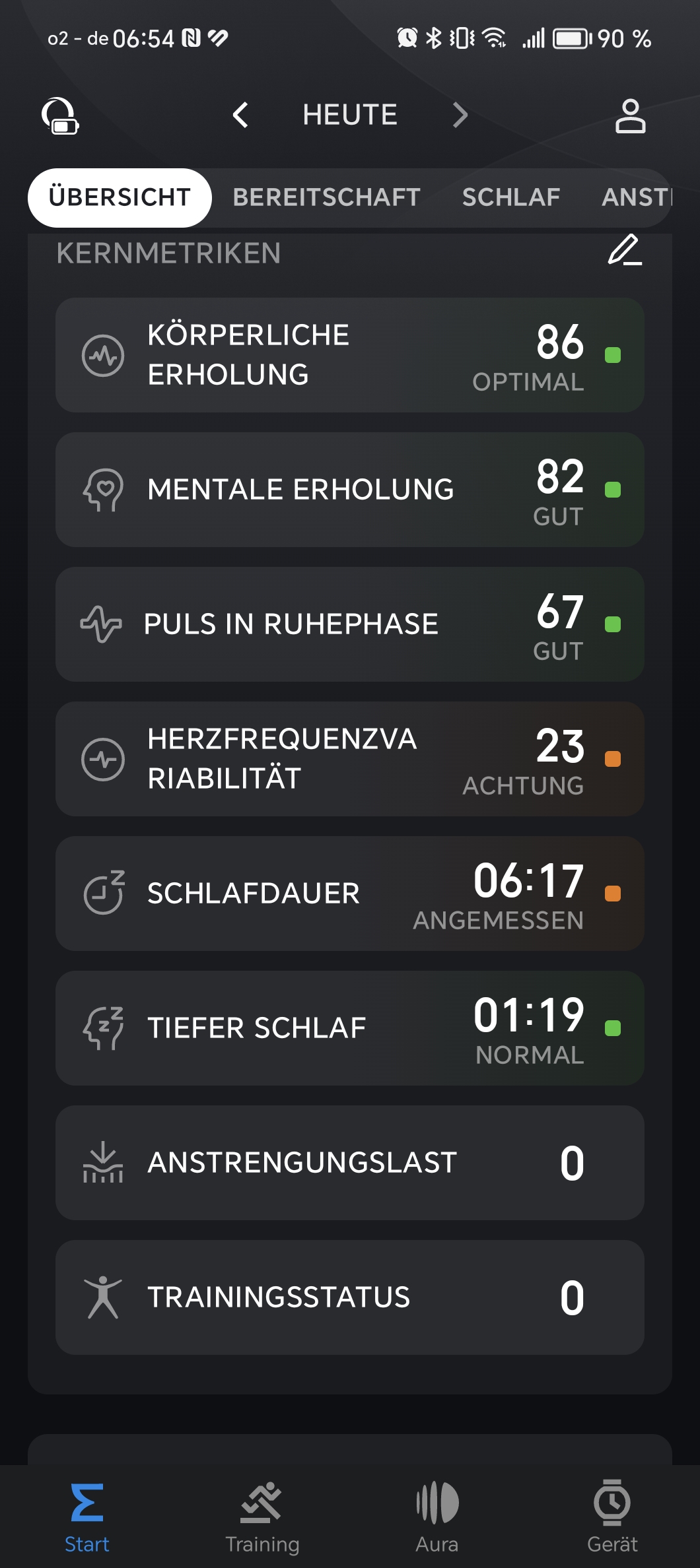Open the Anstrengungslast card
Screen dimensions: 700x1568
(x=349, y=1163)
